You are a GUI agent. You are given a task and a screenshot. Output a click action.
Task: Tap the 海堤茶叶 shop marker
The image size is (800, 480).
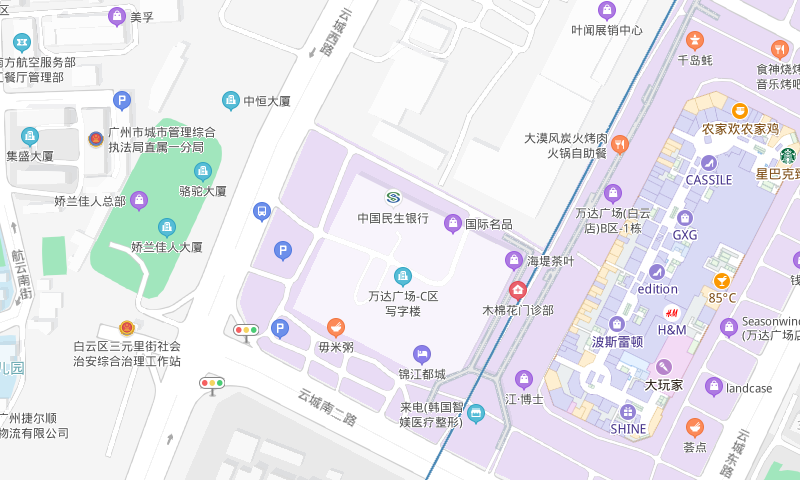pyautogui.click(x=513, y=261)
